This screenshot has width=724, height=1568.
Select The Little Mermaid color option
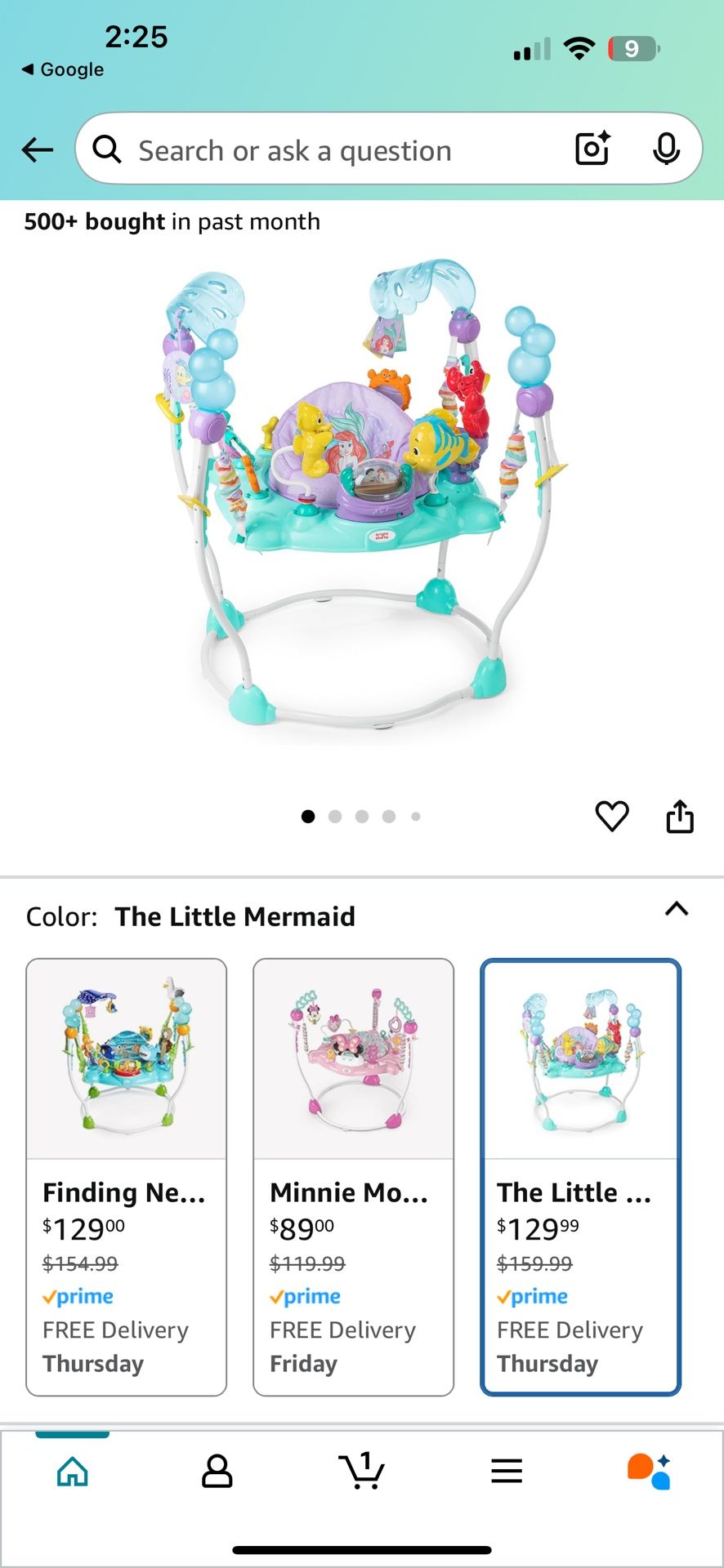pyautogui.click(x=580, y=1176)
